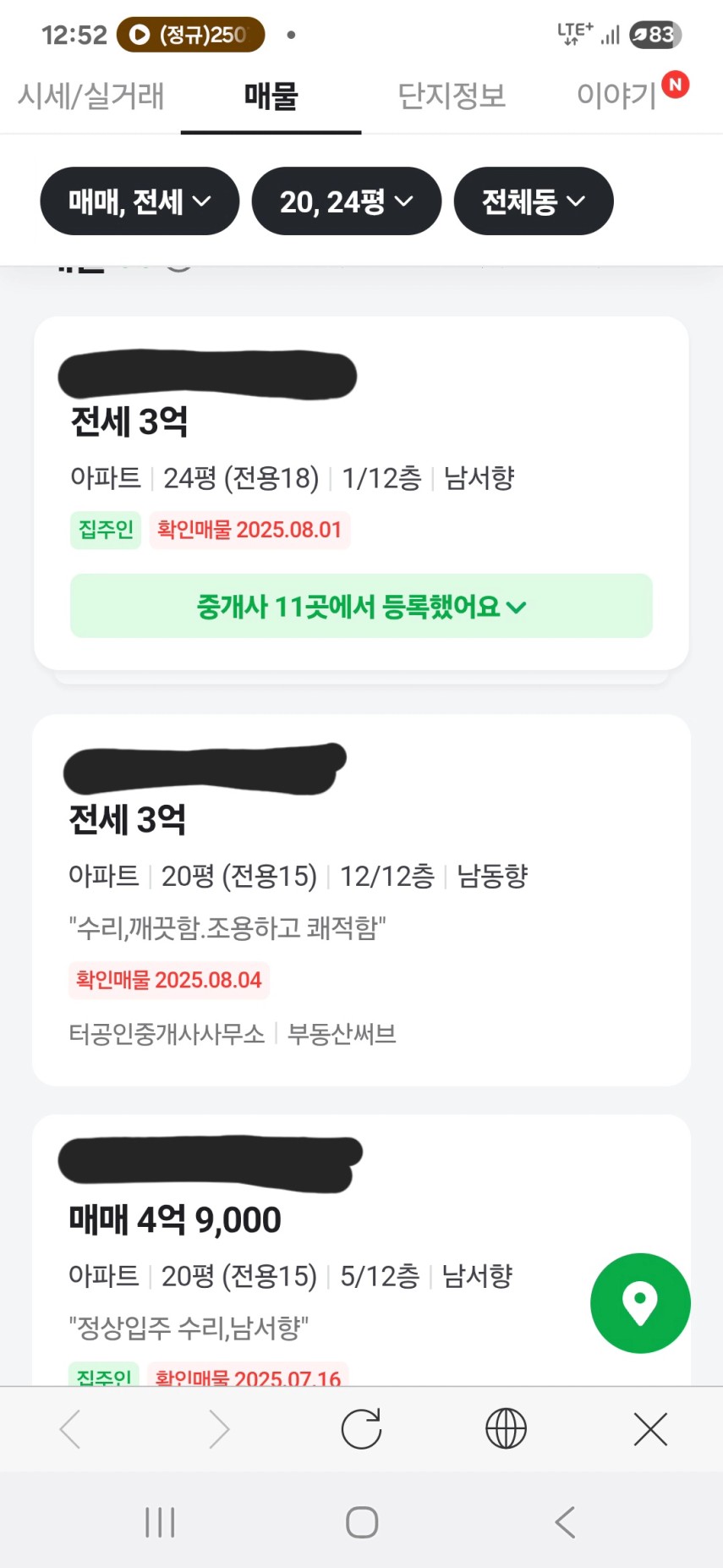The width and height of the screenshot is (723, 1568).
Task: Tap the system home button
Action: coord(362,1522)
